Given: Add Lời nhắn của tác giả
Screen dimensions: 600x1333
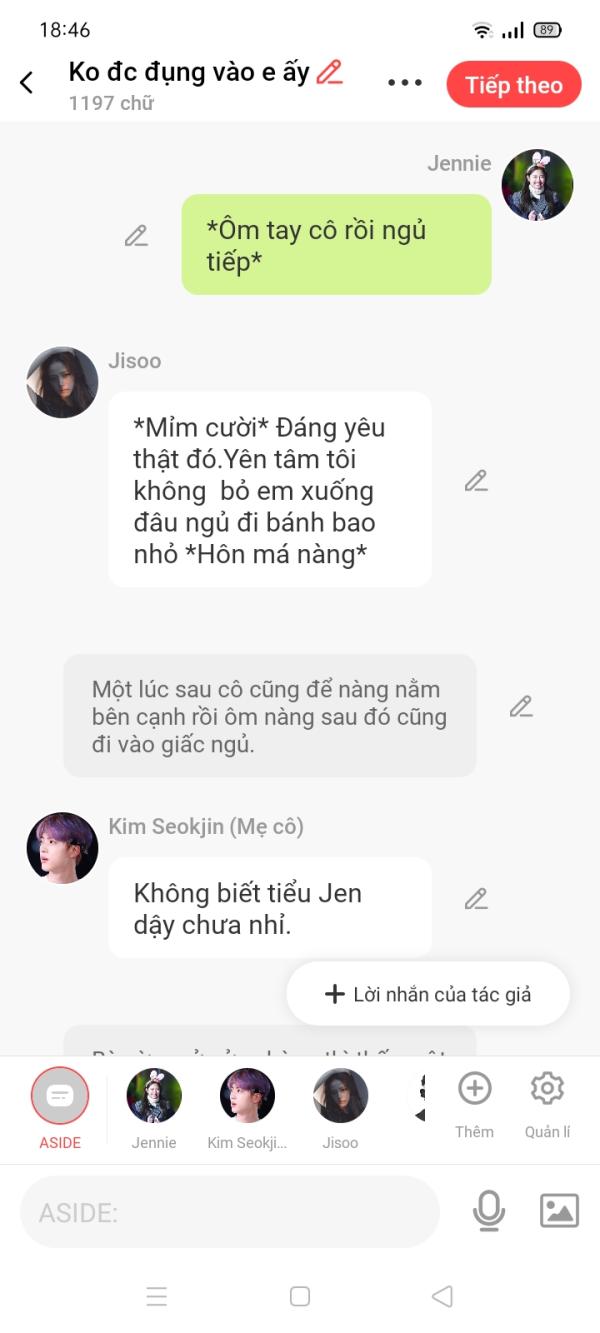Looking at the screenshot, I should coord(428,994).
